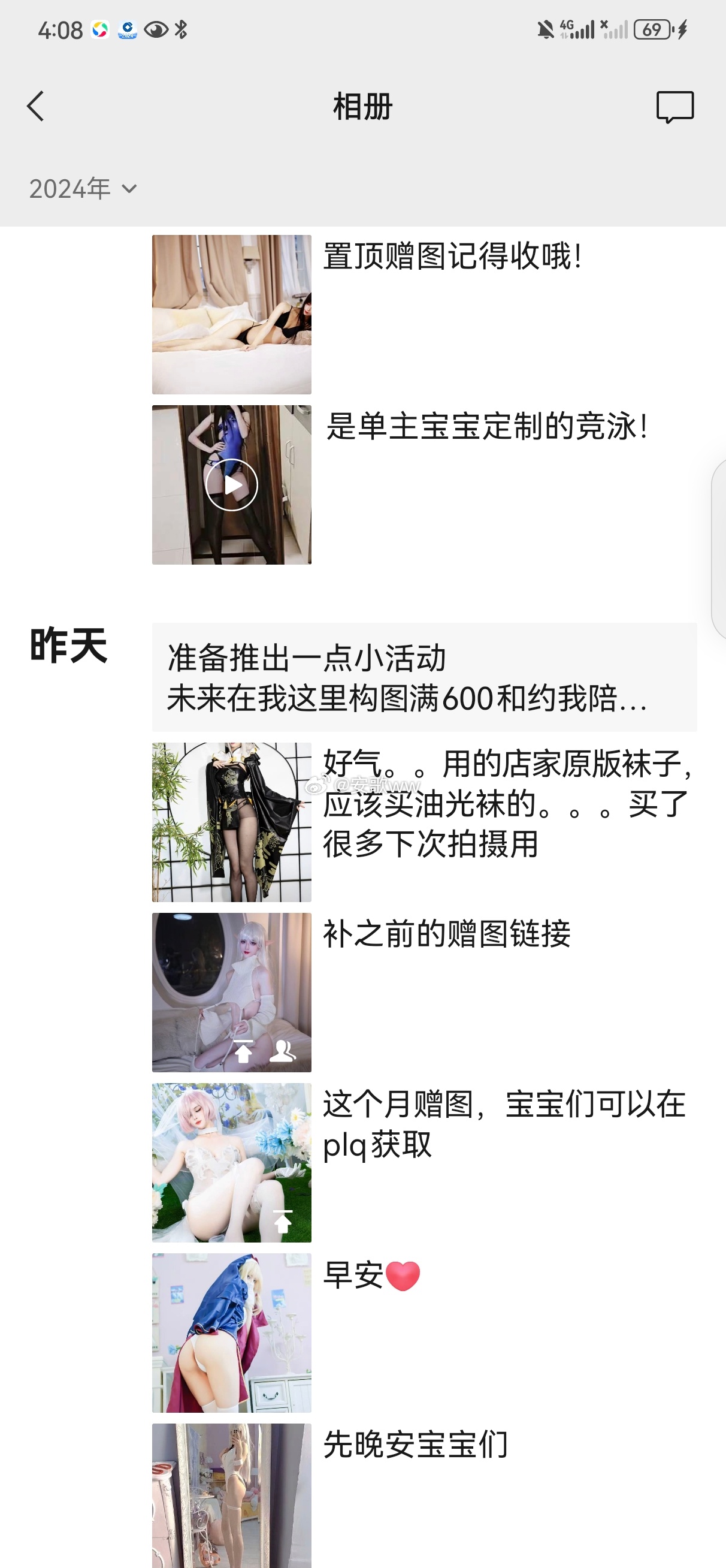Open the messages icon in the header
This screenshot has height=1568, width=726.
[675, 107]
